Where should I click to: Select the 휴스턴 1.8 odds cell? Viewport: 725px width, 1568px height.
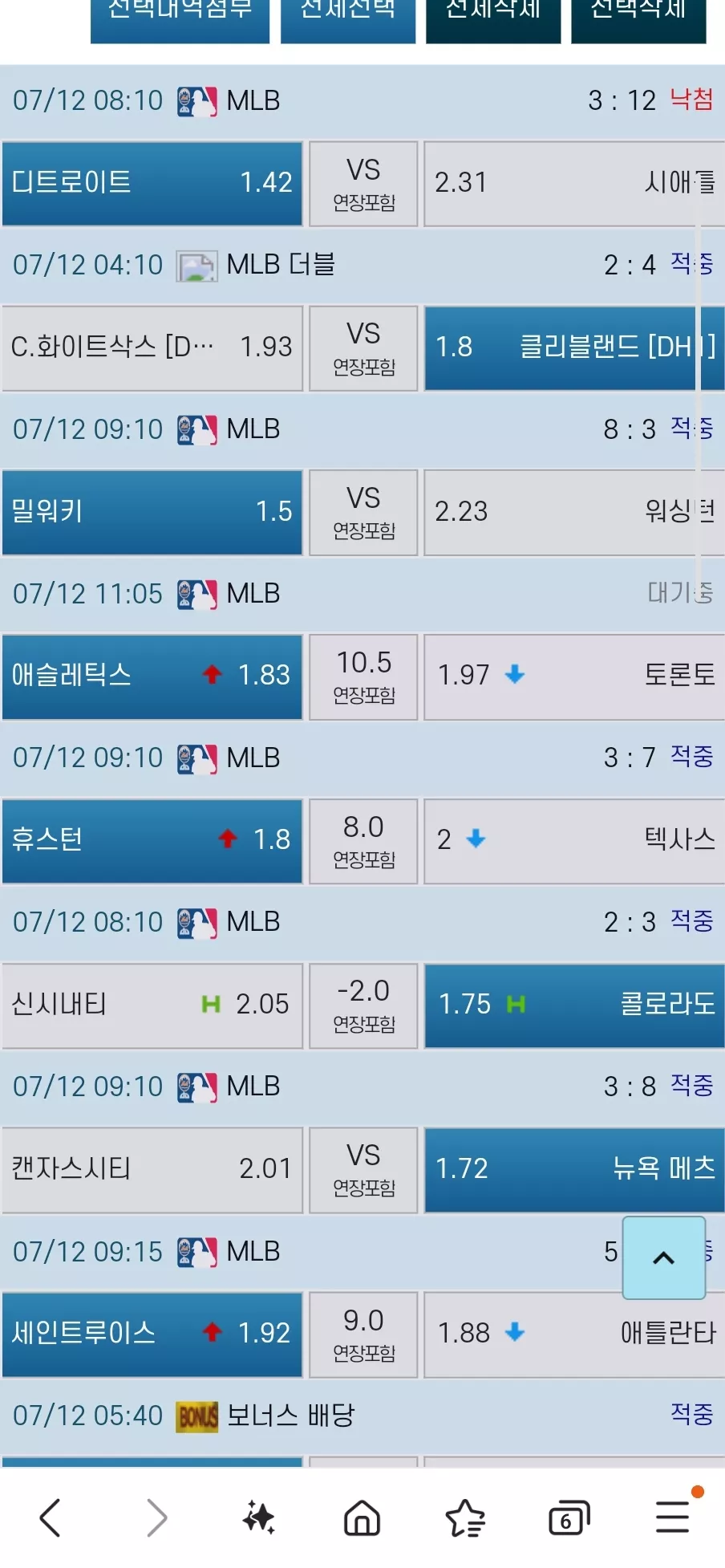[x=152, y=841]
